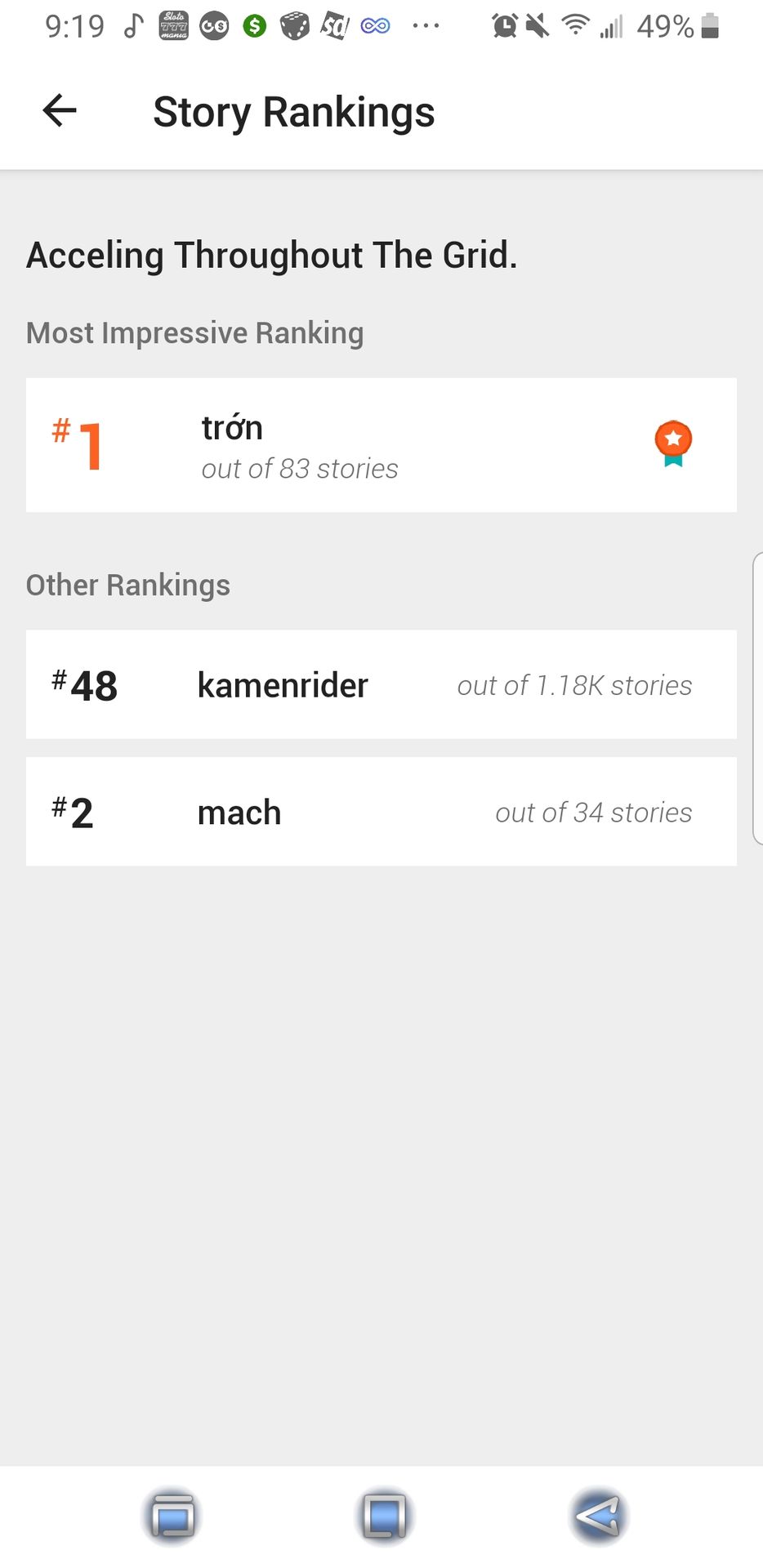Viewport: 763px width, 1568px height.
Task: Tap the system back button
Action: coord(598,1517)
